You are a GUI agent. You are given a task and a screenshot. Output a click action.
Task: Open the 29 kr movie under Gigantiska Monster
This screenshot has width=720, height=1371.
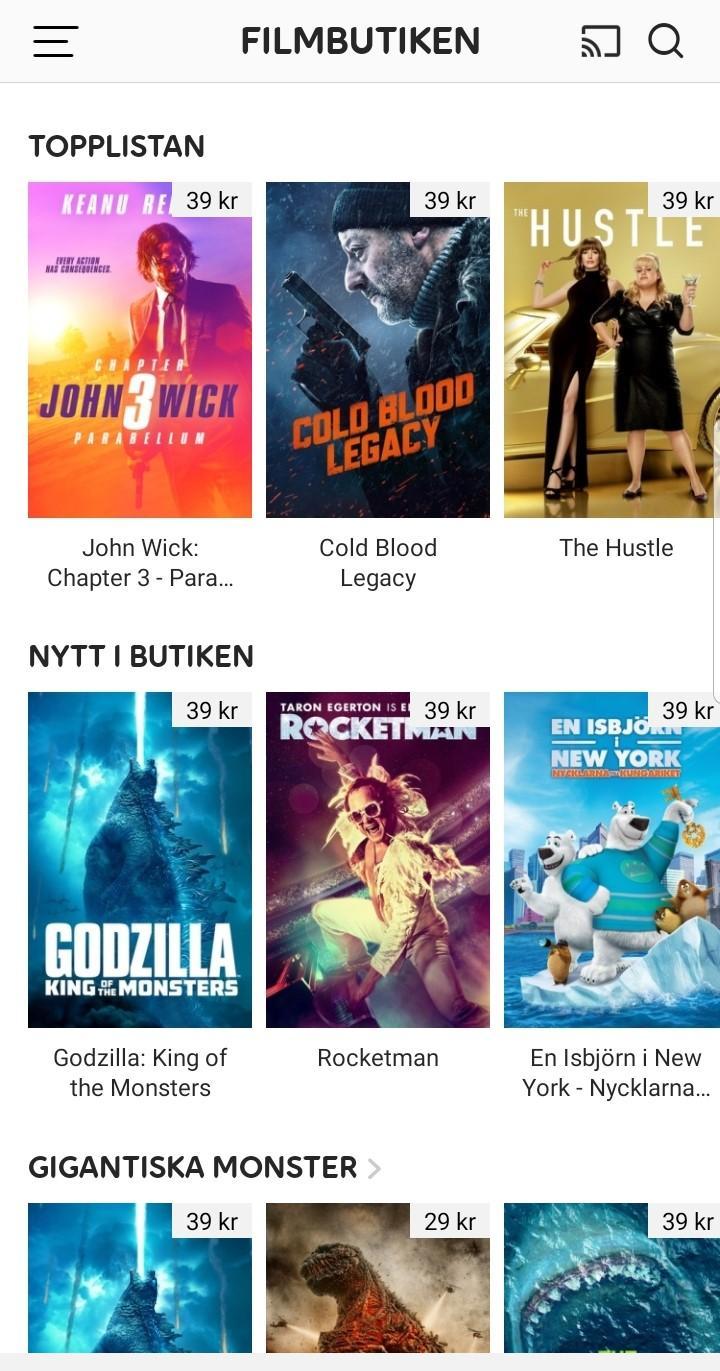click(x=378, y=1280)
